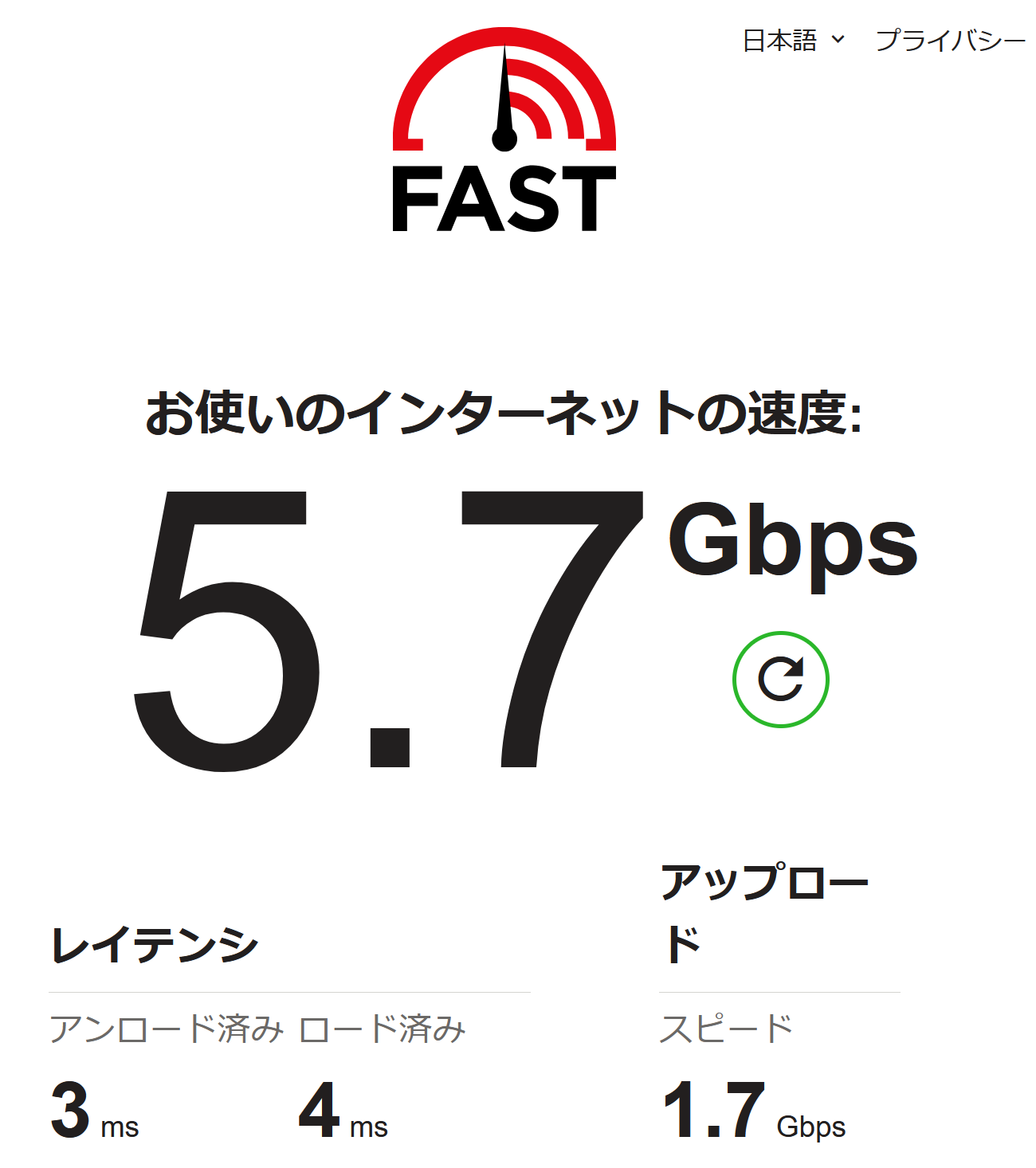Open the 日本語 language dropdown
This screenshot has width=1036, height=1168.
[793, 40]
